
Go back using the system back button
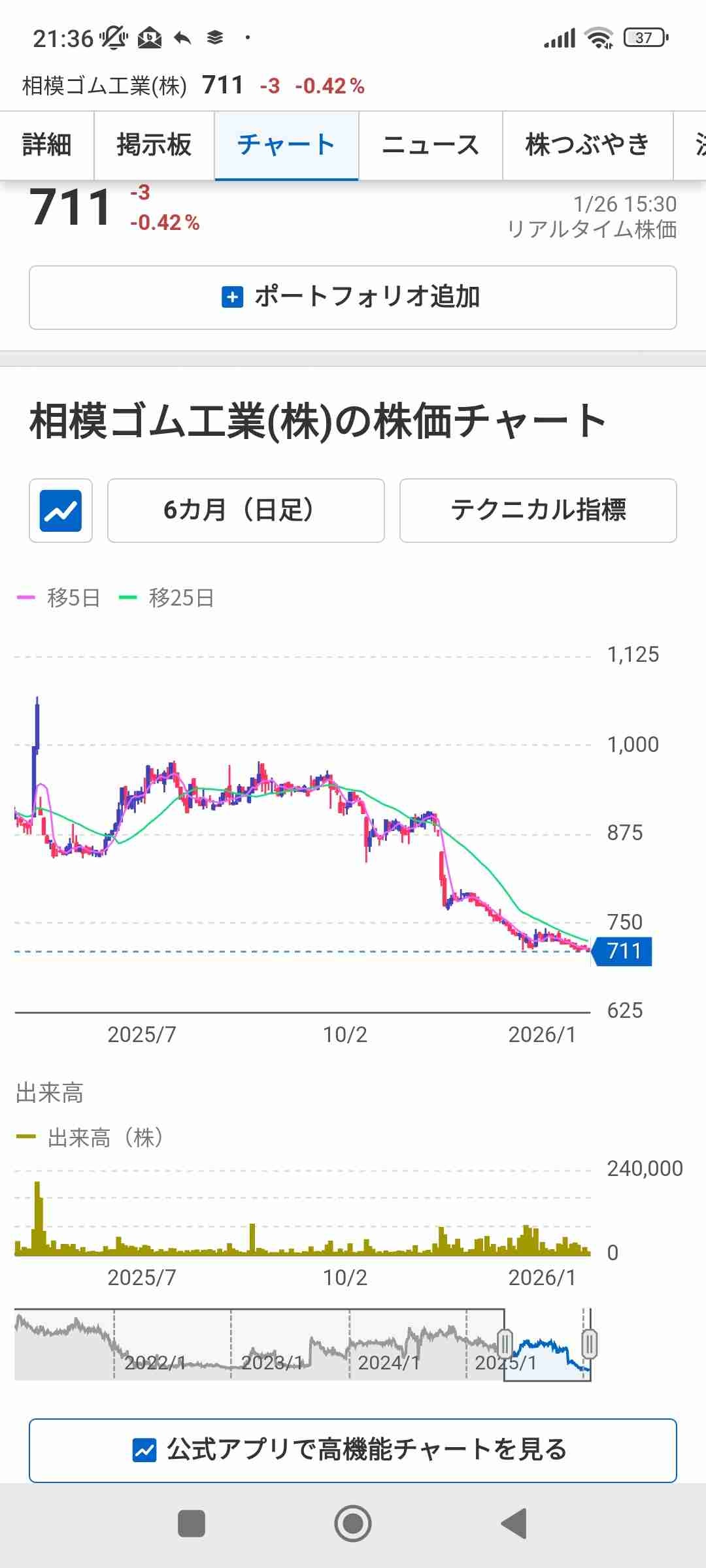click(514, 1524)
